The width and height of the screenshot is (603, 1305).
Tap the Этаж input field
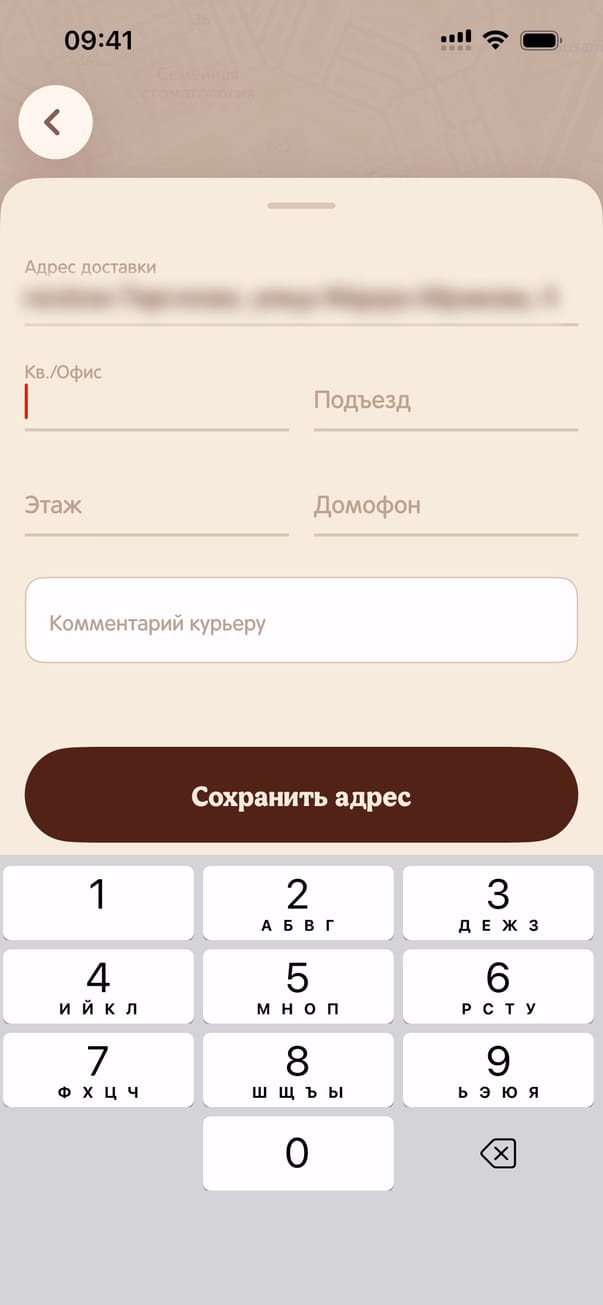click(156, 506)
